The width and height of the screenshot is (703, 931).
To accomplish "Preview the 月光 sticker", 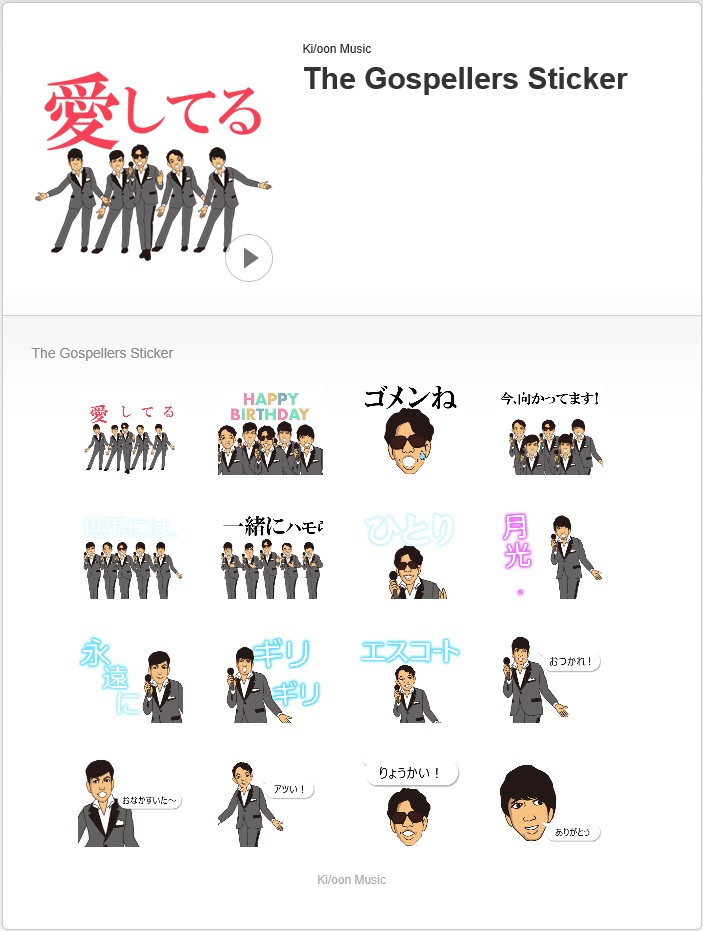I will coord(550,556).
